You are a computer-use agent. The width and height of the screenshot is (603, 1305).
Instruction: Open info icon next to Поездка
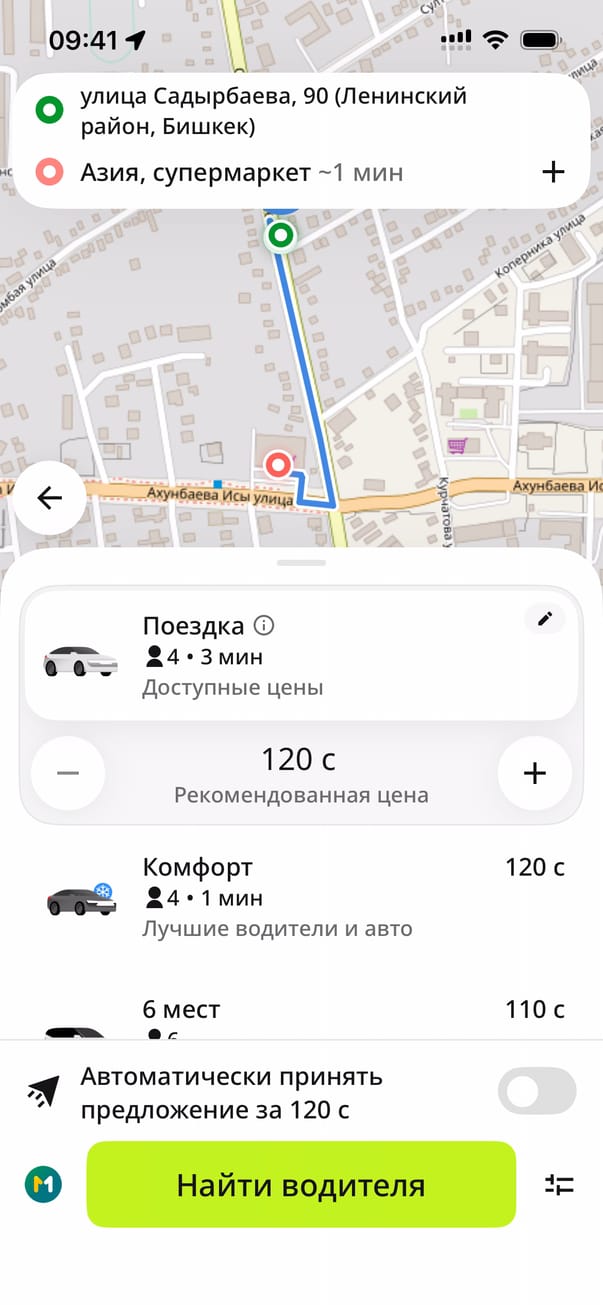pos(264,626)
